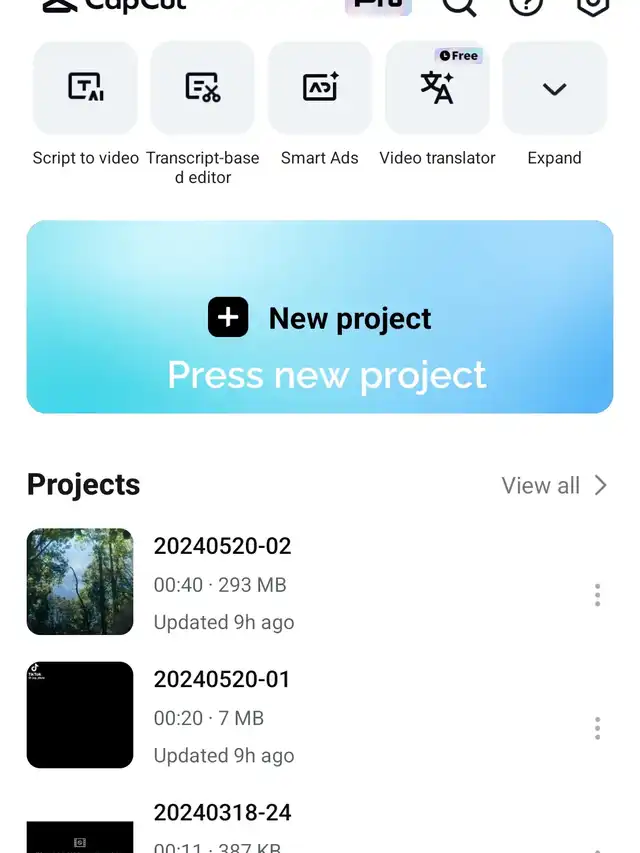The height and width of the screenshot is (853, 640).
Task: Start a new project
Action: pyautogui.click(x=320, y=318)
